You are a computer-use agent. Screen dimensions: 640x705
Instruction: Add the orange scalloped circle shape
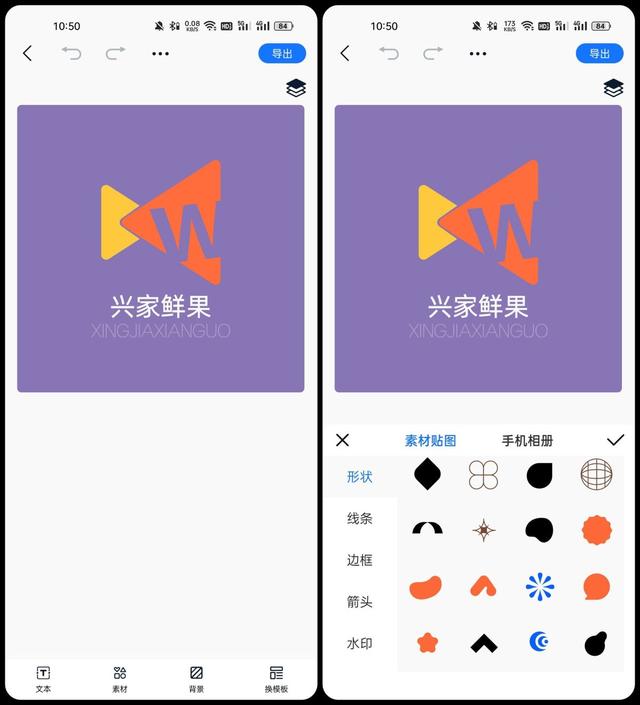(x=596, y=530)
